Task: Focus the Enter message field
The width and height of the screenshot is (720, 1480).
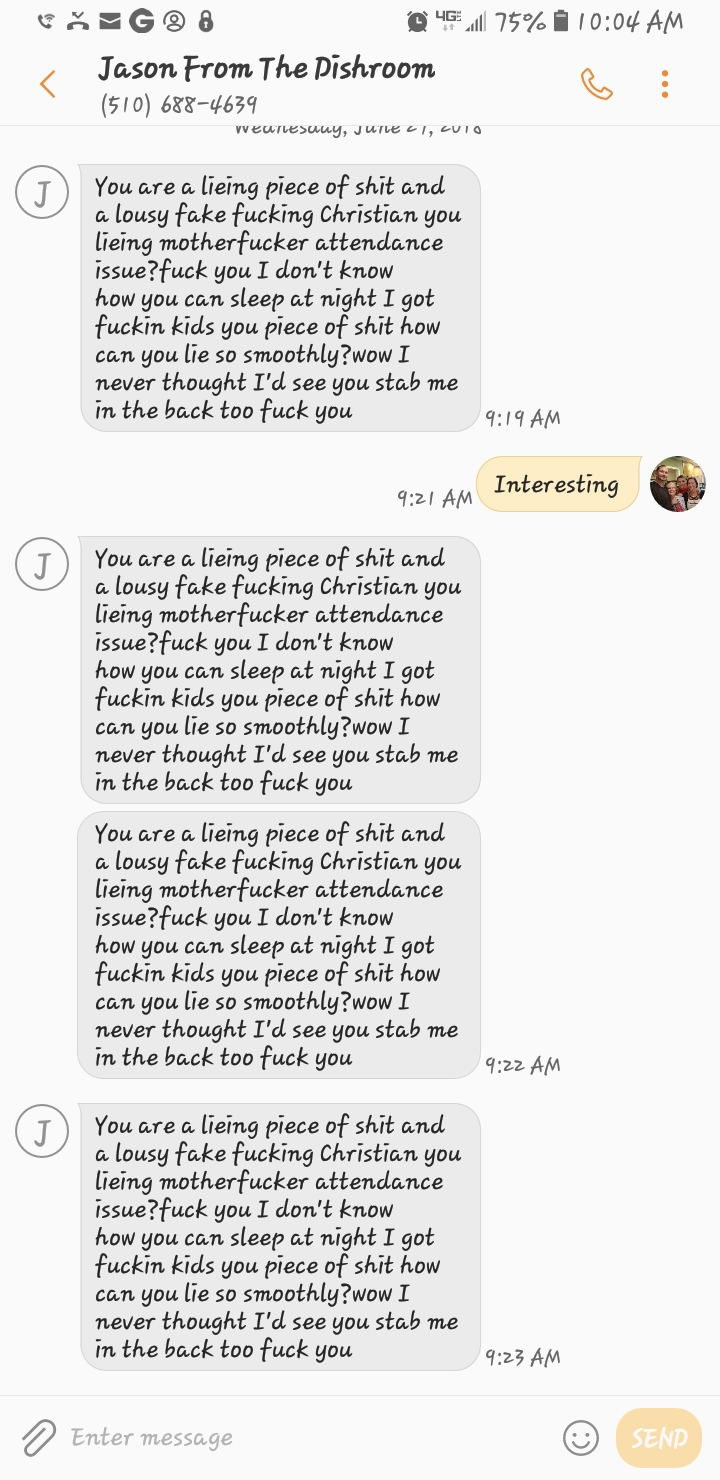Action: pos(300,1438)
